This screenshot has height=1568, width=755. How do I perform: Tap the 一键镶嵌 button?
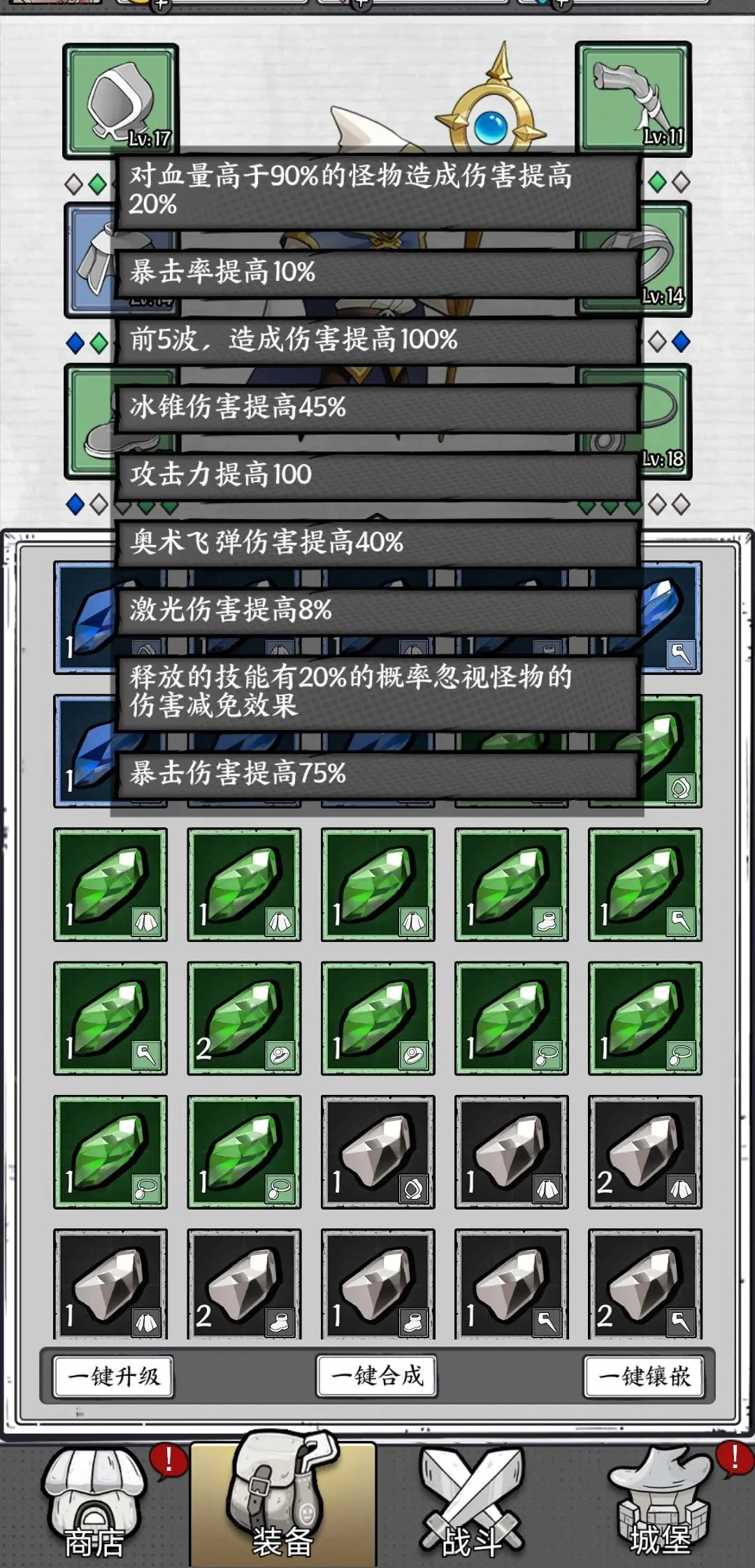(644, 1376)
